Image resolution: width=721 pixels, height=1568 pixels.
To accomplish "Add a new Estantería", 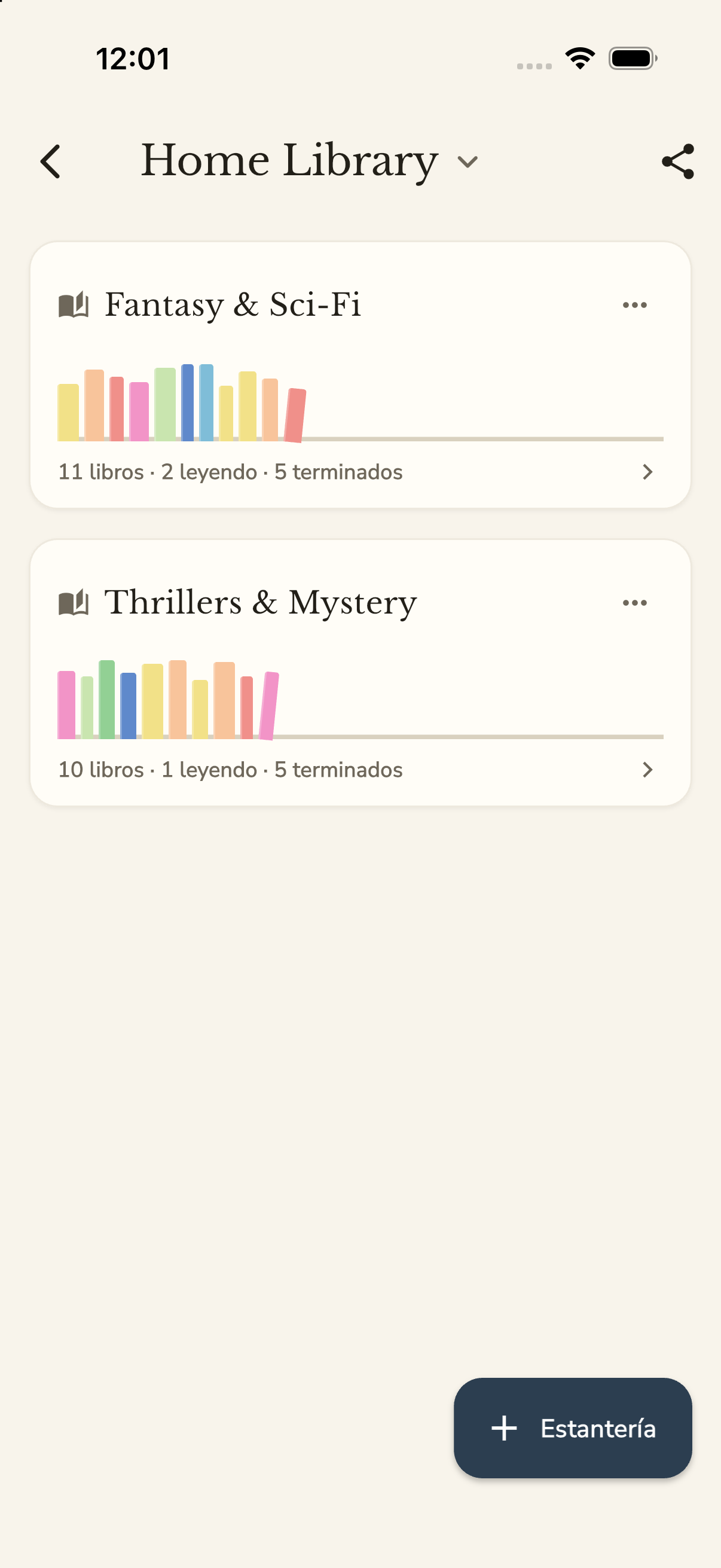I will [x=573, y=1427].
